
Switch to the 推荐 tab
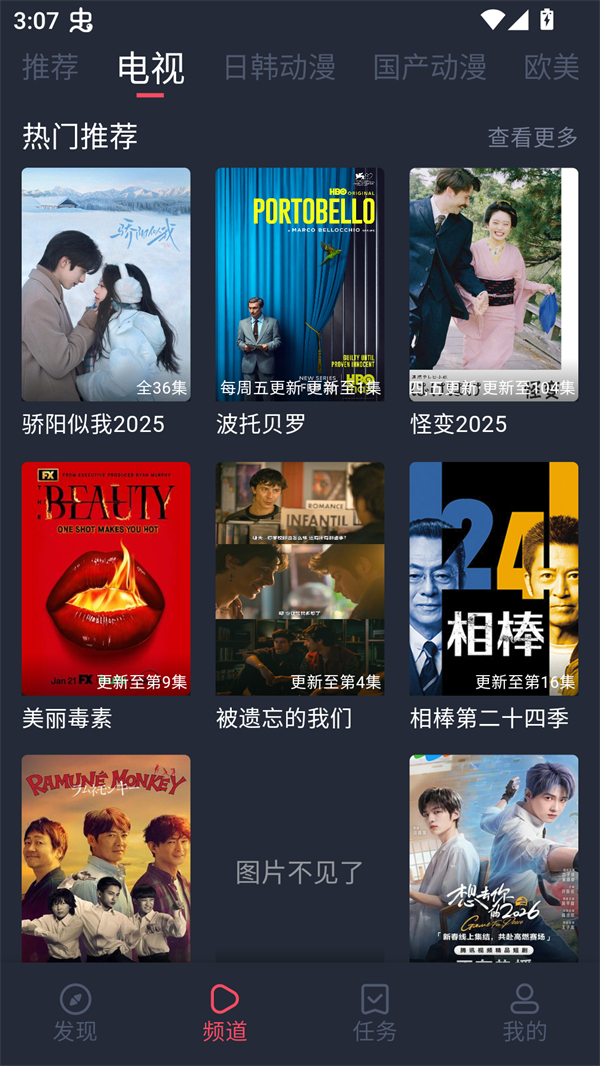[x=50, y=67]
